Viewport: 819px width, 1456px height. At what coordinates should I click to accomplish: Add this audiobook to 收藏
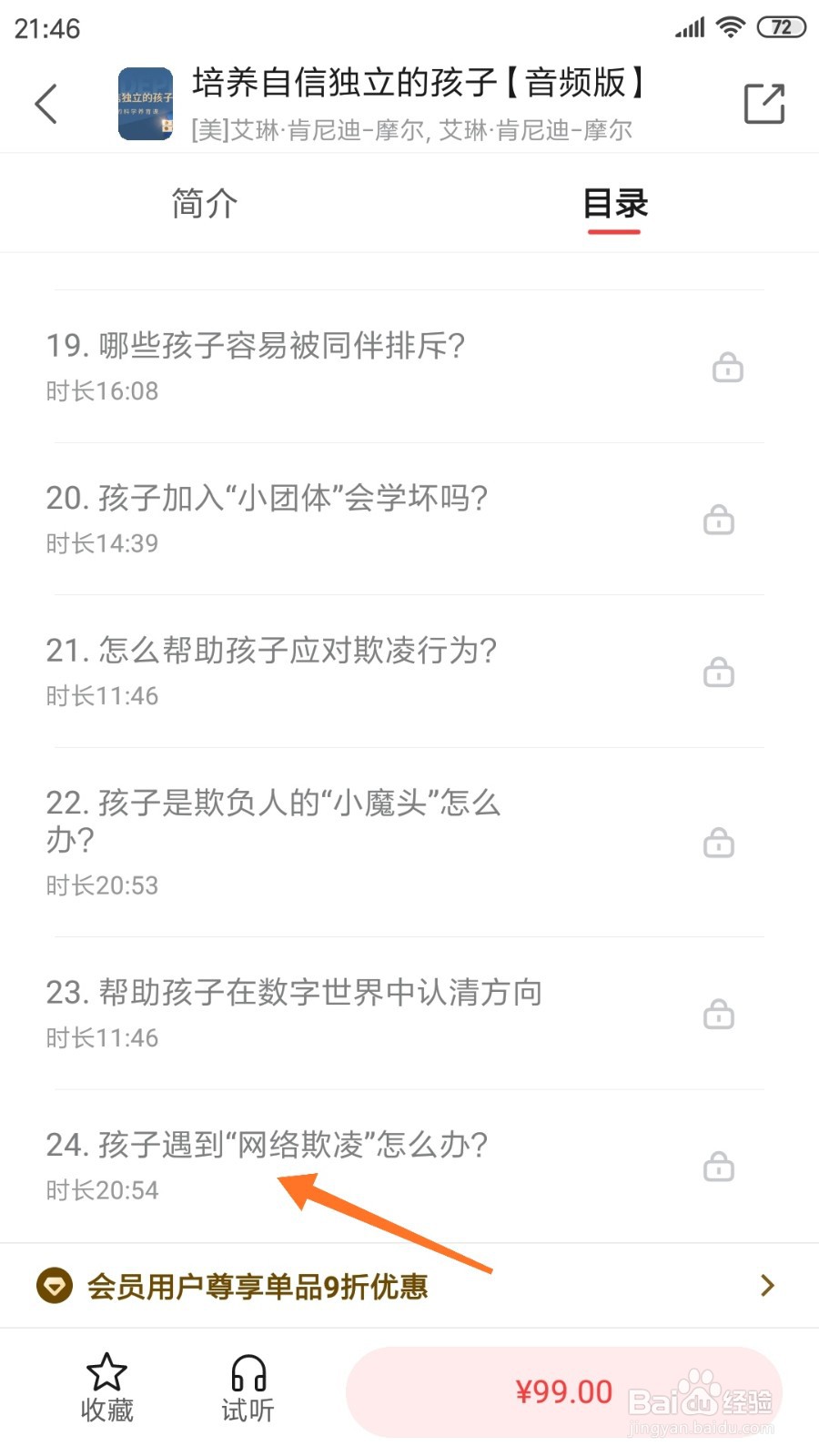point(106,1389)
